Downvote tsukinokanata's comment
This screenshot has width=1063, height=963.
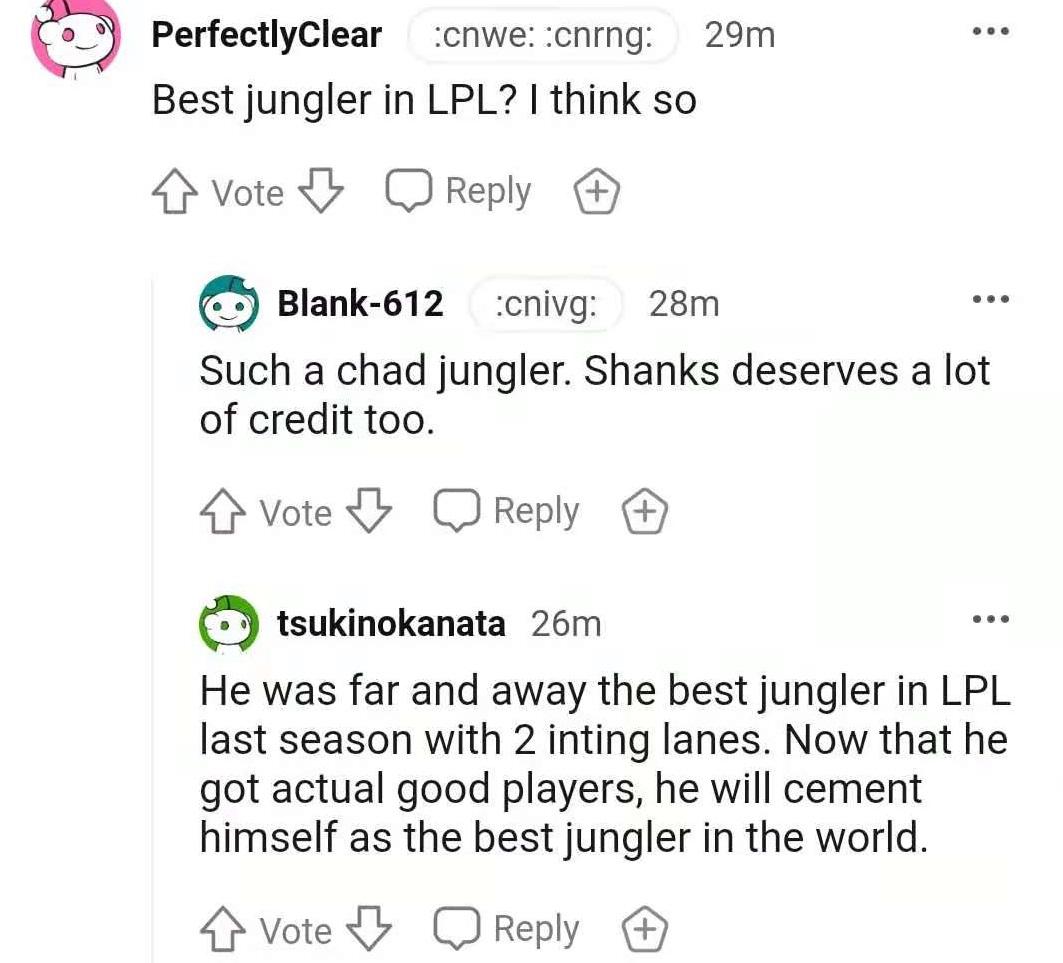click(369, 929)
